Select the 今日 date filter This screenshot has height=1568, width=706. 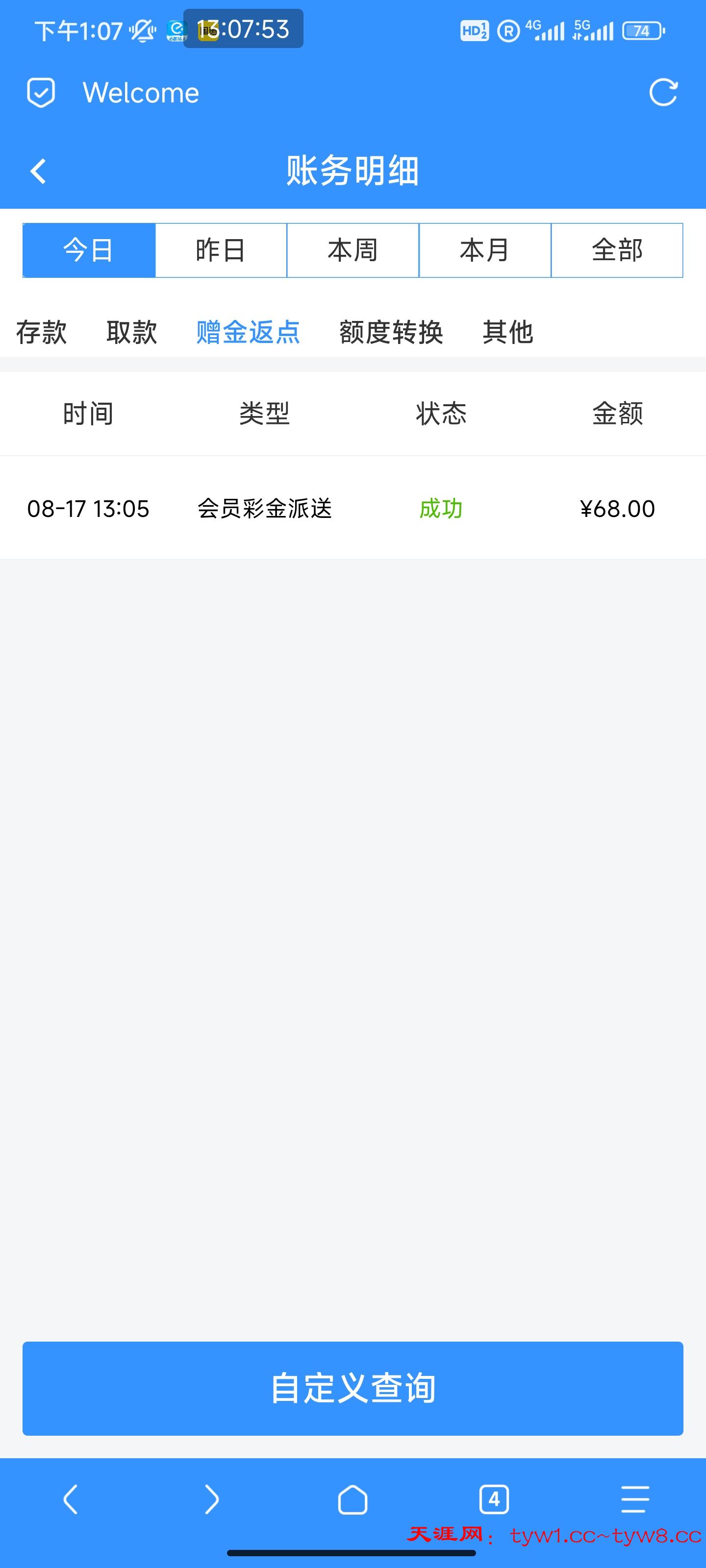pyautogui.click(x=89, y=250)
